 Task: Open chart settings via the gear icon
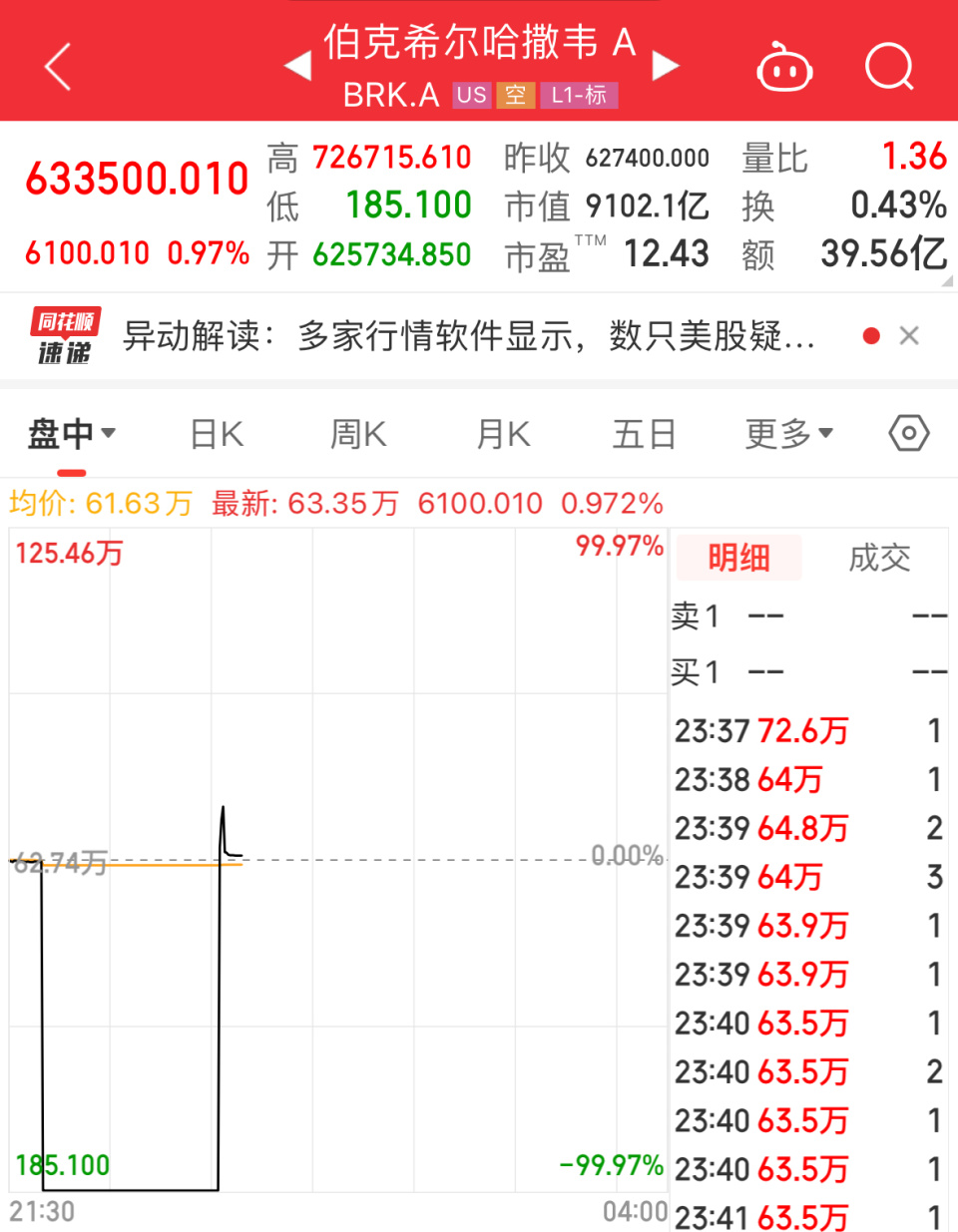tap(907, 433)
